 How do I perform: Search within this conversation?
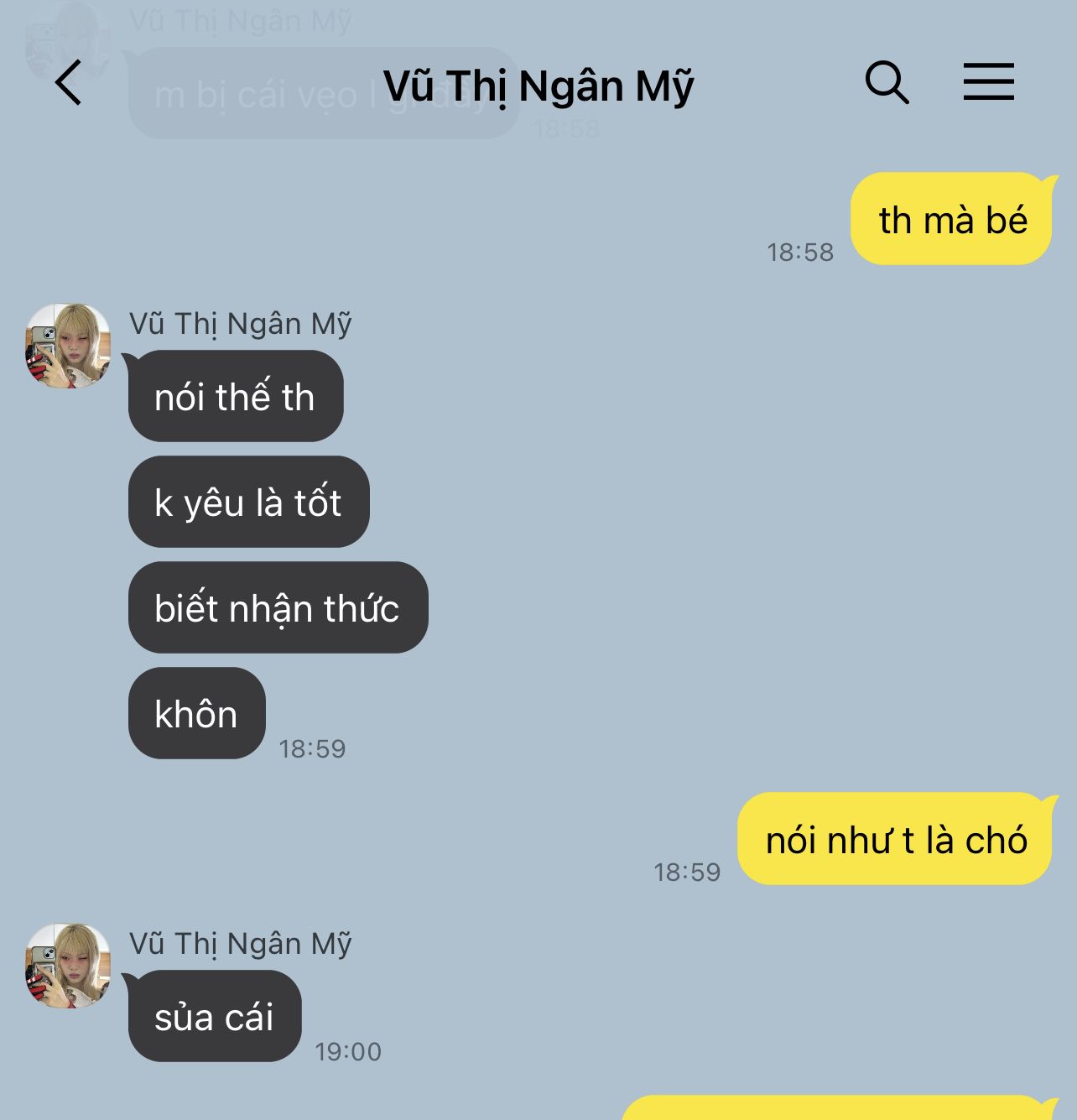[886, 82]
